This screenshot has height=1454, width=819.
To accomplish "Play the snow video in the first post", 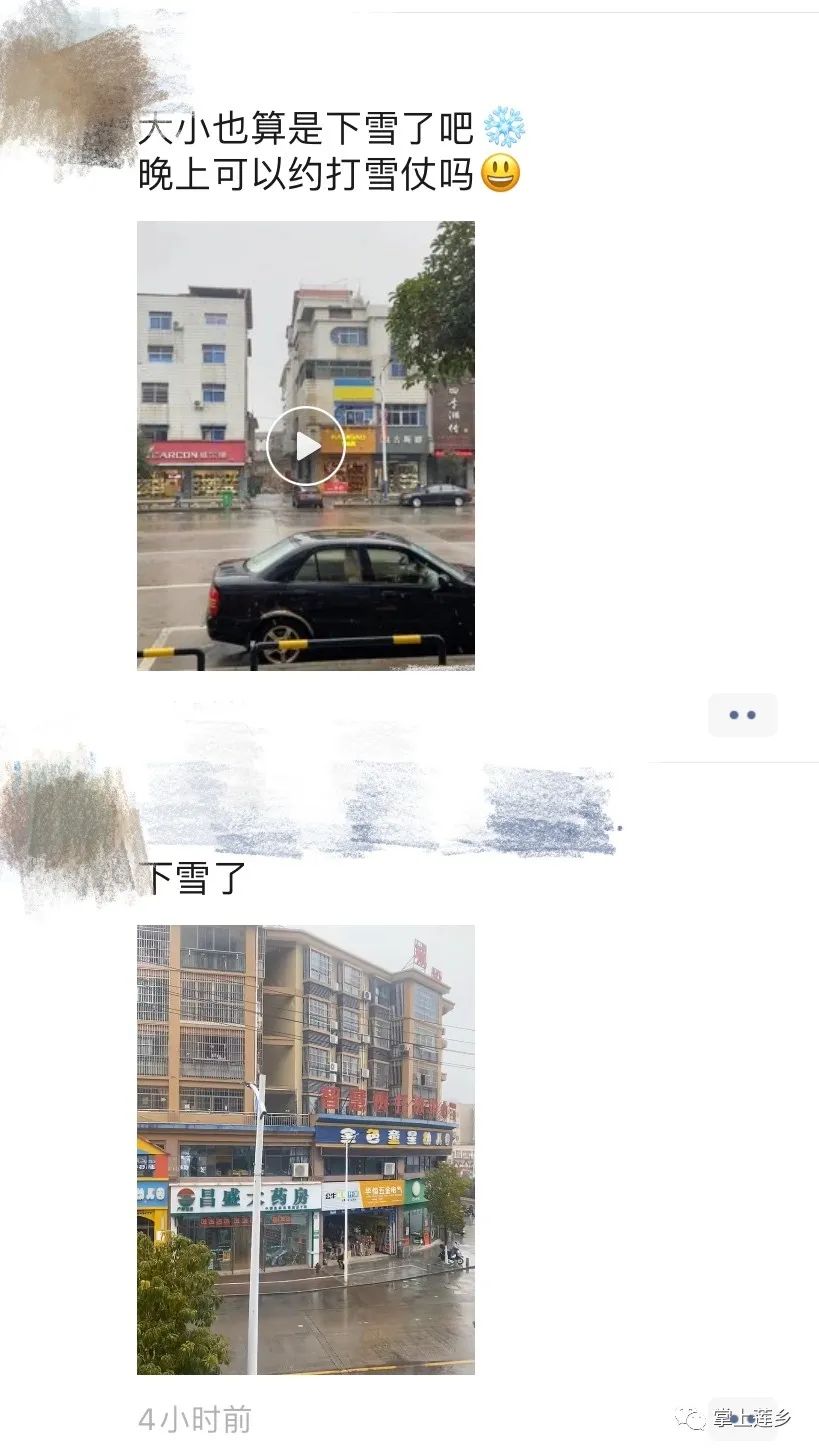I will 306,446.
